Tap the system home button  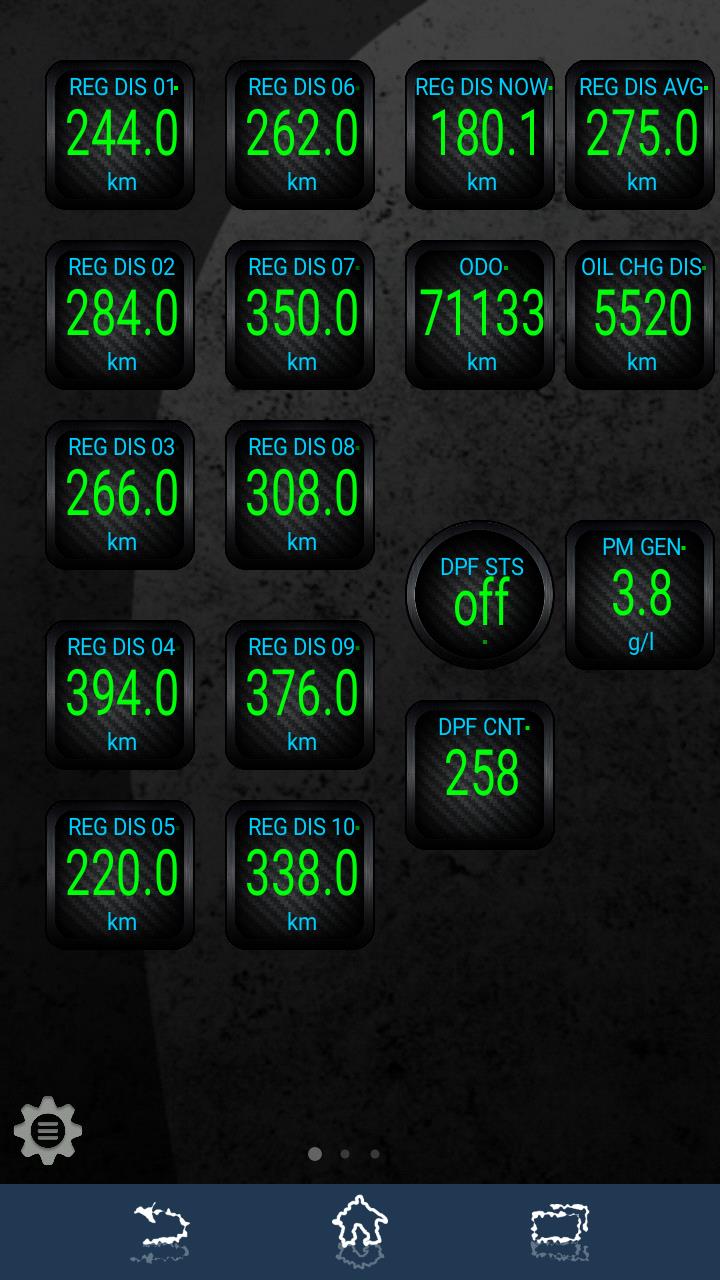click(x=360, y=1231)
